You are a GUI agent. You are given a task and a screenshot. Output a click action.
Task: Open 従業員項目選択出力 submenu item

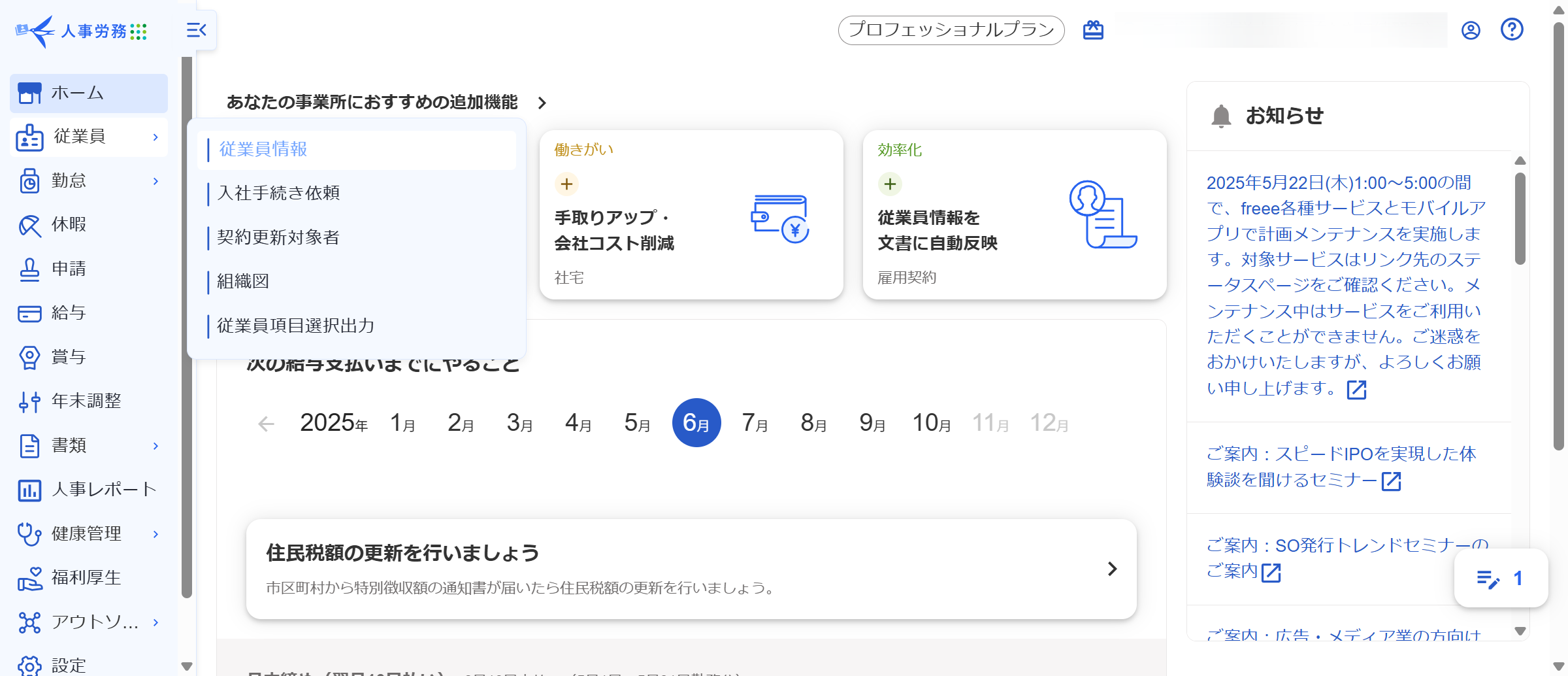296,326
